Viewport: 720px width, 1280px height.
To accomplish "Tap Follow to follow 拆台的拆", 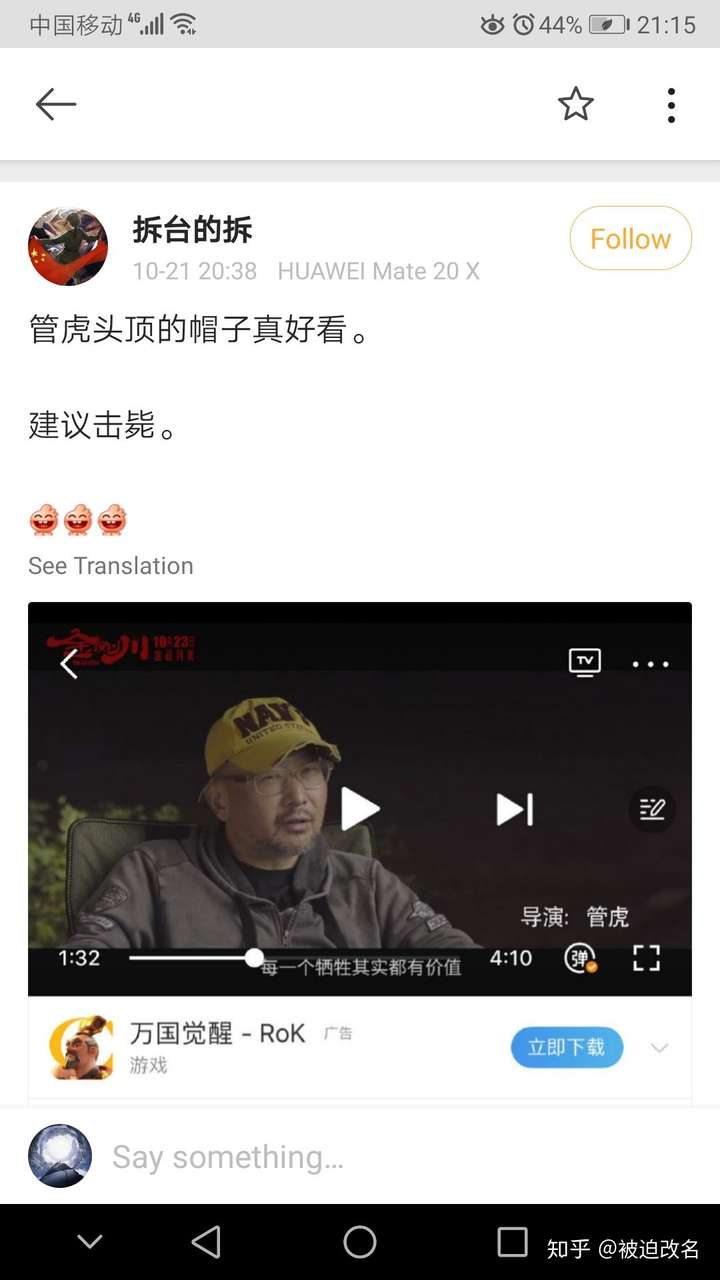I will (630, 239).
